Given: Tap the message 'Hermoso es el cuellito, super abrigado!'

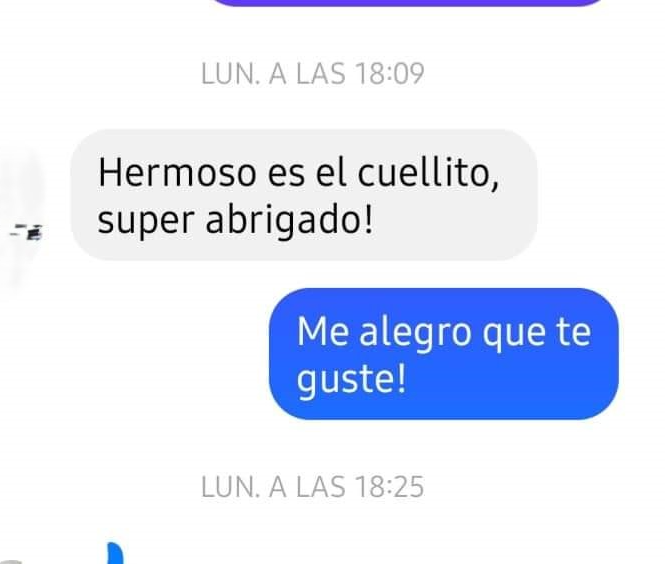Looking at the screenshot, I should pyautogui.click(x=304, y=195).
